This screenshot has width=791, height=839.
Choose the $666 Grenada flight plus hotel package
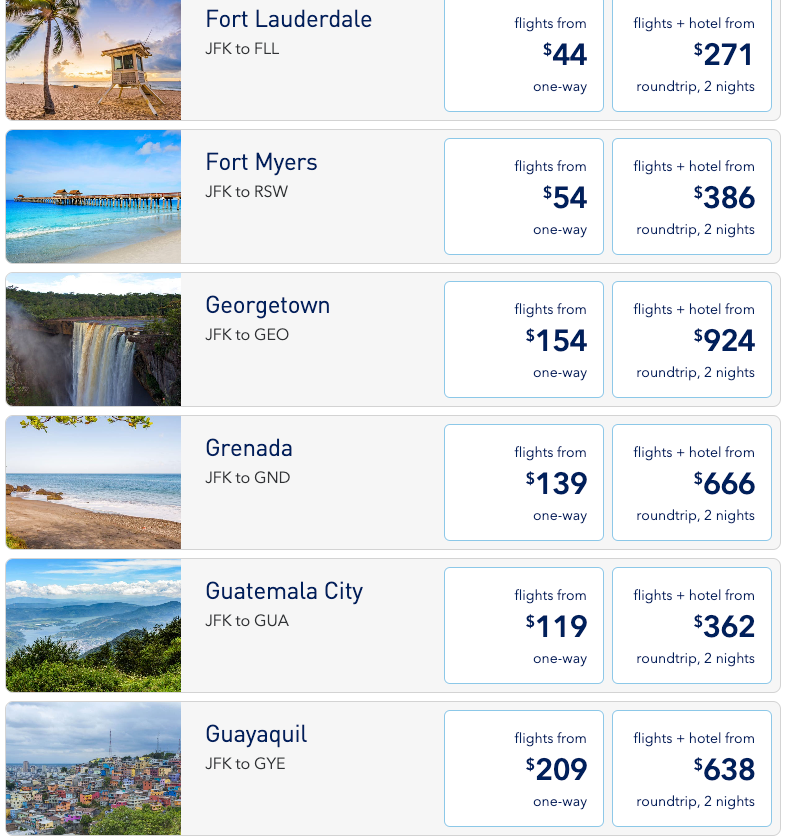tap(691, 482)
